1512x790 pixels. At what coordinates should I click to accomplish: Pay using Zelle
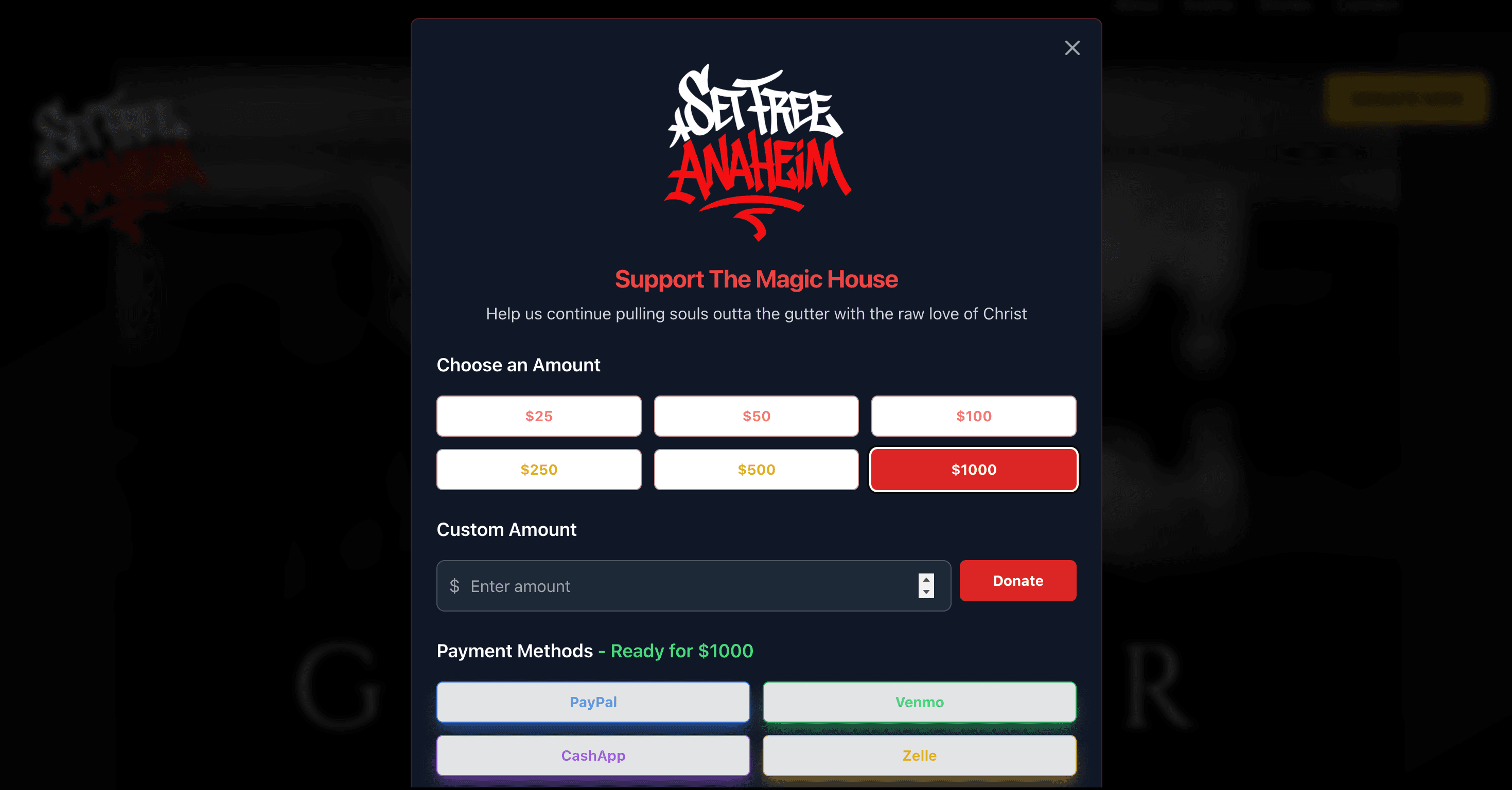pos(919,756)
